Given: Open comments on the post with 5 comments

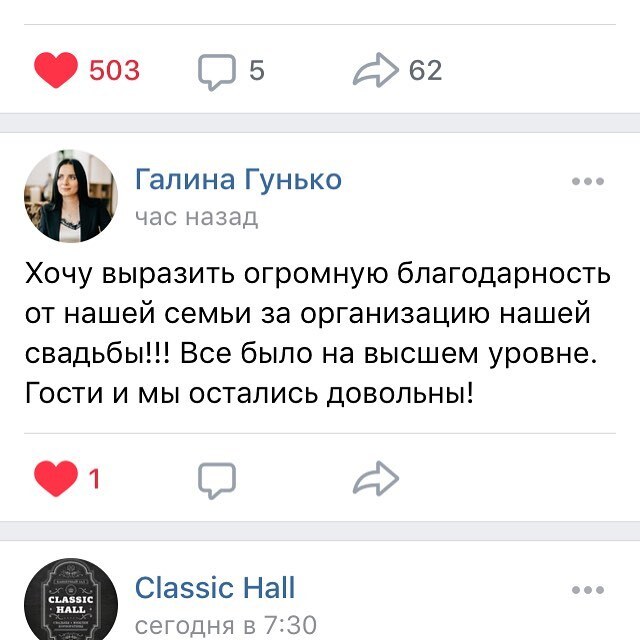Looking at the screenshot, I should pos(217,71).
